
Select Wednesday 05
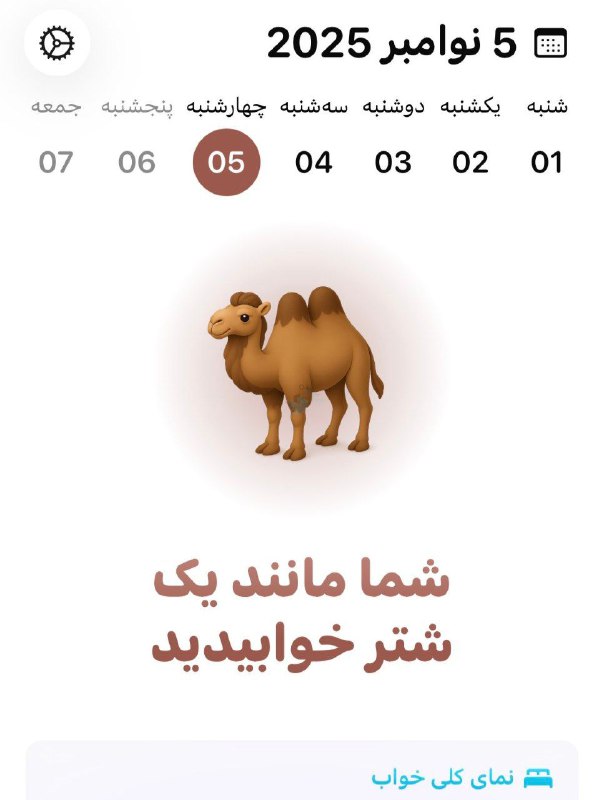pos(227,162)
